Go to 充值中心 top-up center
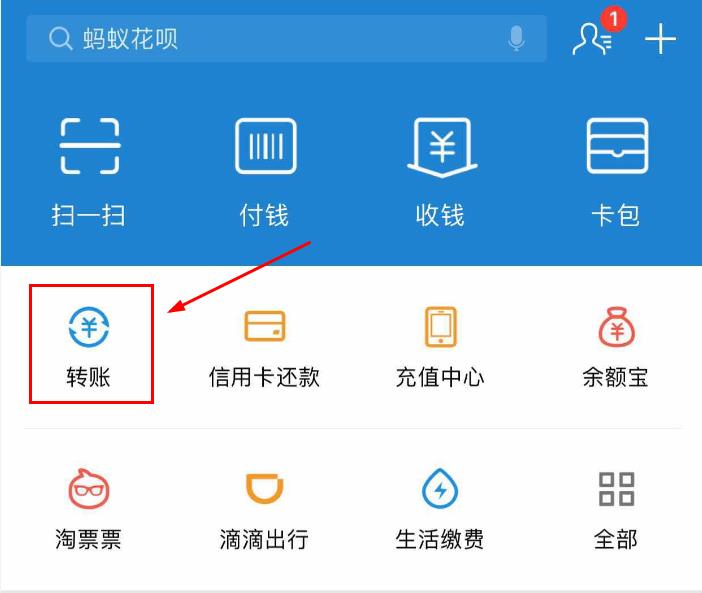702x593 pixels. (440, 347)
